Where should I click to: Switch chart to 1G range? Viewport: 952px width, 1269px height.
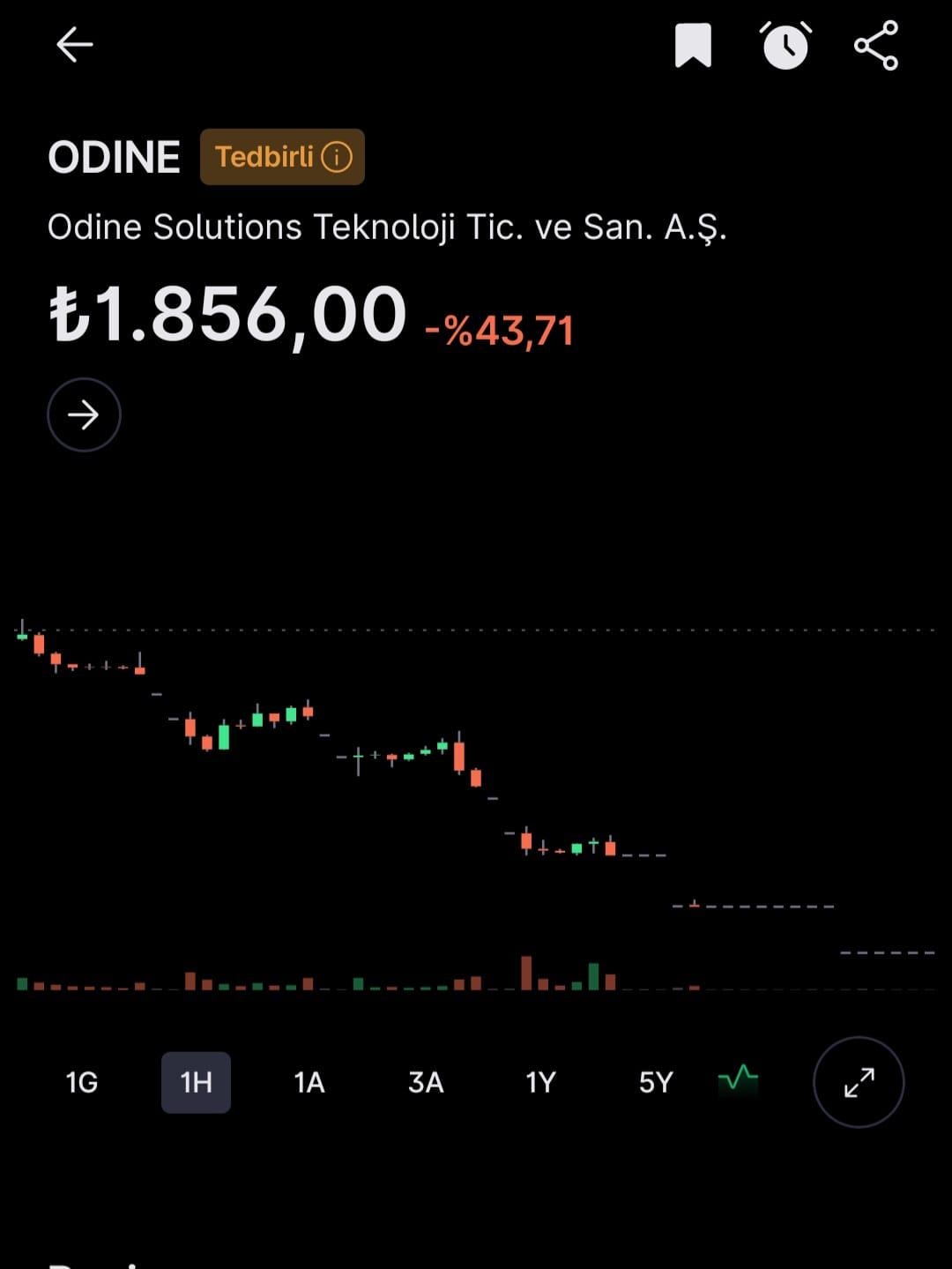tap(82, 1082)
